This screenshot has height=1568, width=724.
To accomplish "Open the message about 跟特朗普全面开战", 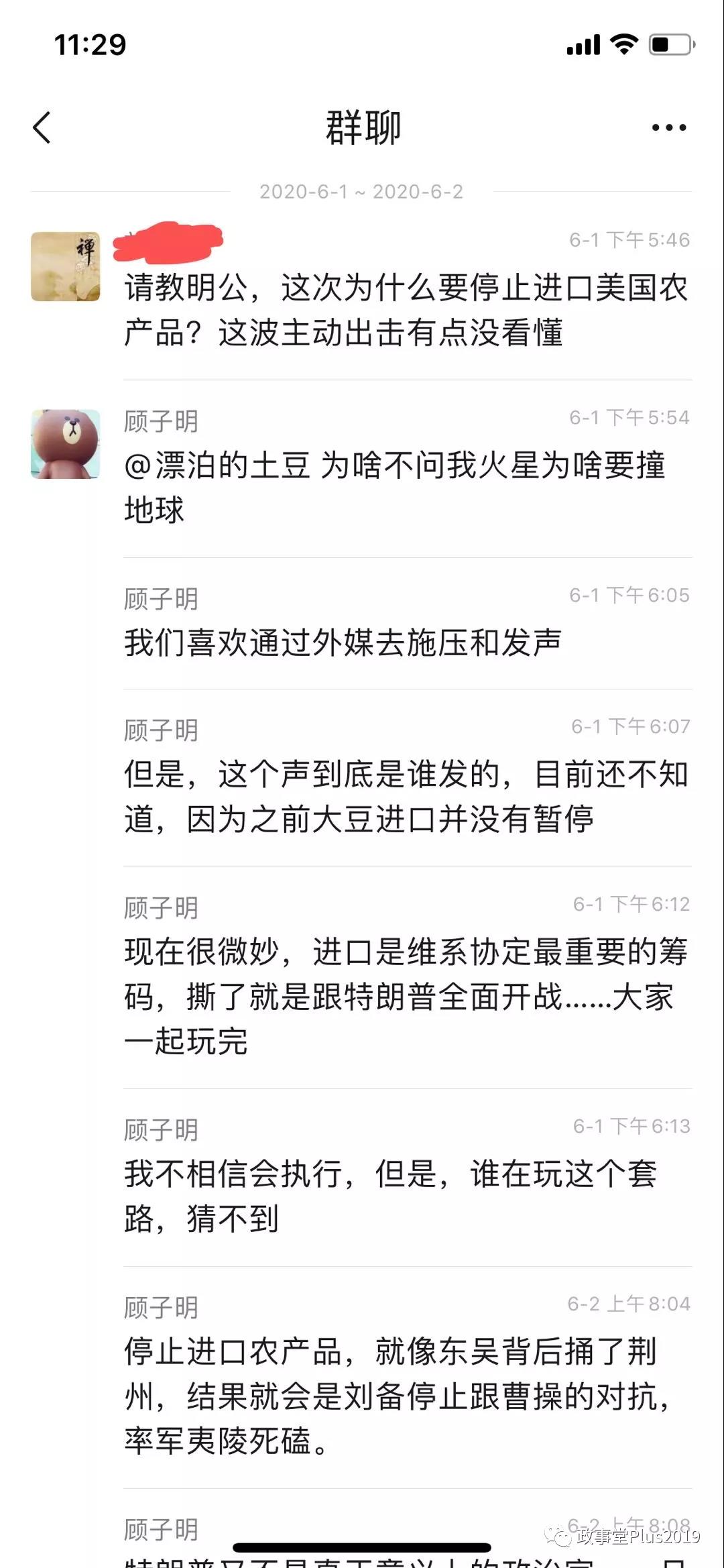I will click(406, 997).
